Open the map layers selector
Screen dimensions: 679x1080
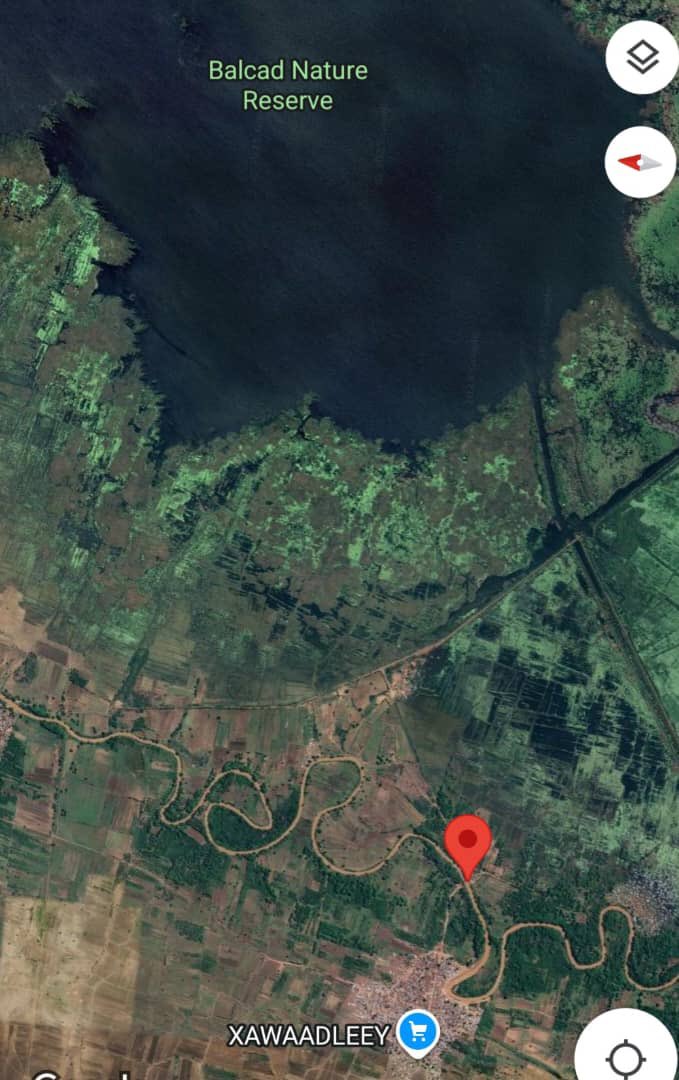[x=642, y=58]
